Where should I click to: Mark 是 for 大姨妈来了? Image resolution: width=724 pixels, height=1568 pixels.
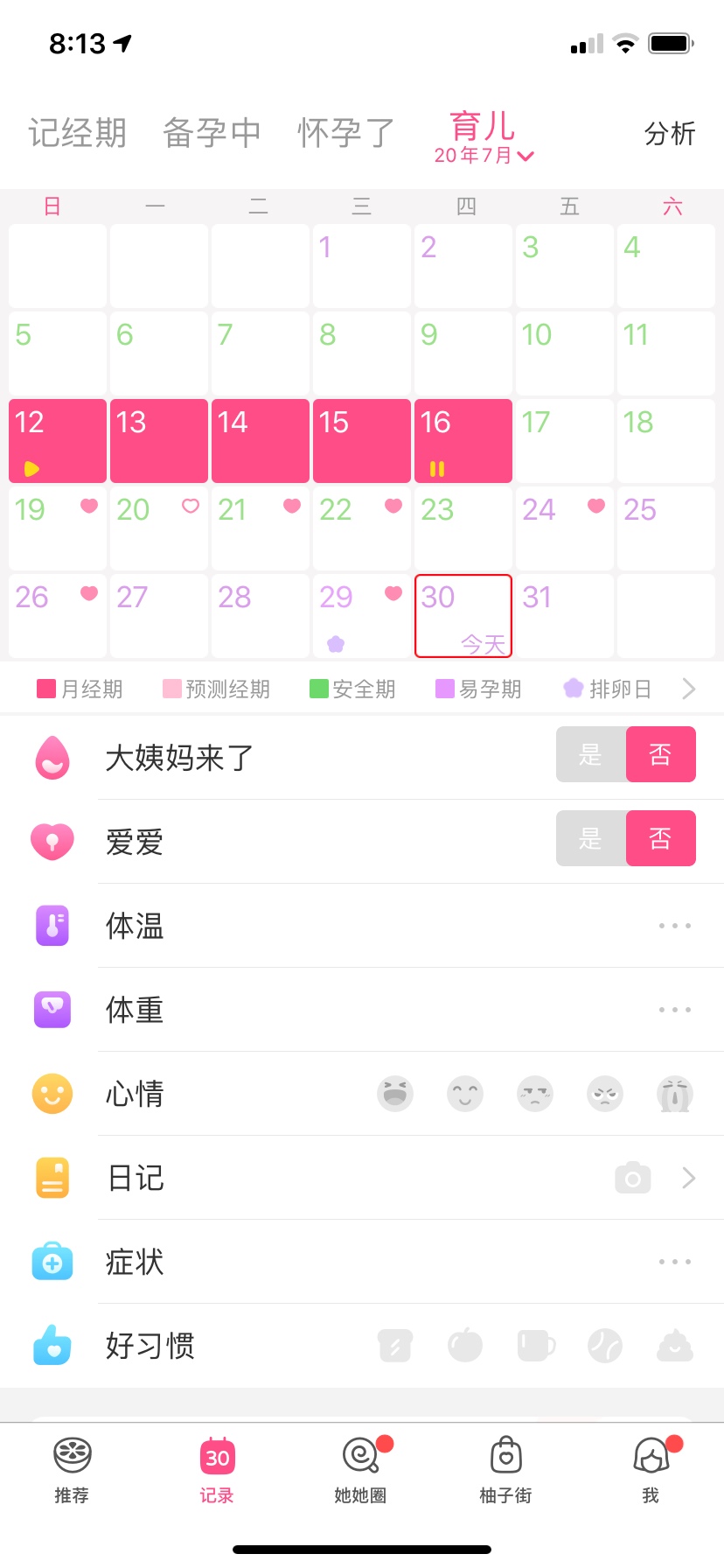[x=591, y=754]
